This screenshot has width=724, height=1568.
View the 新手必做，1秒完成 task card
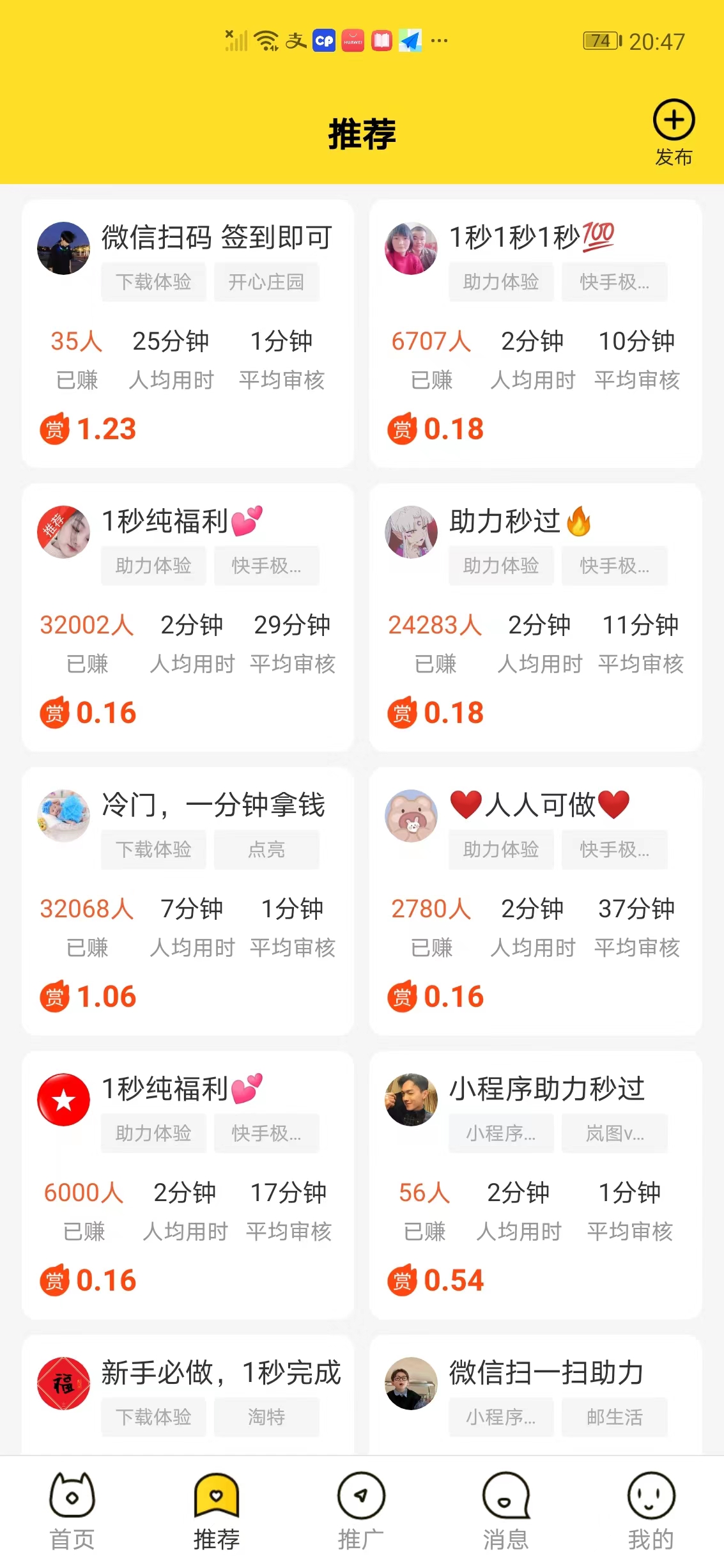188,1395
